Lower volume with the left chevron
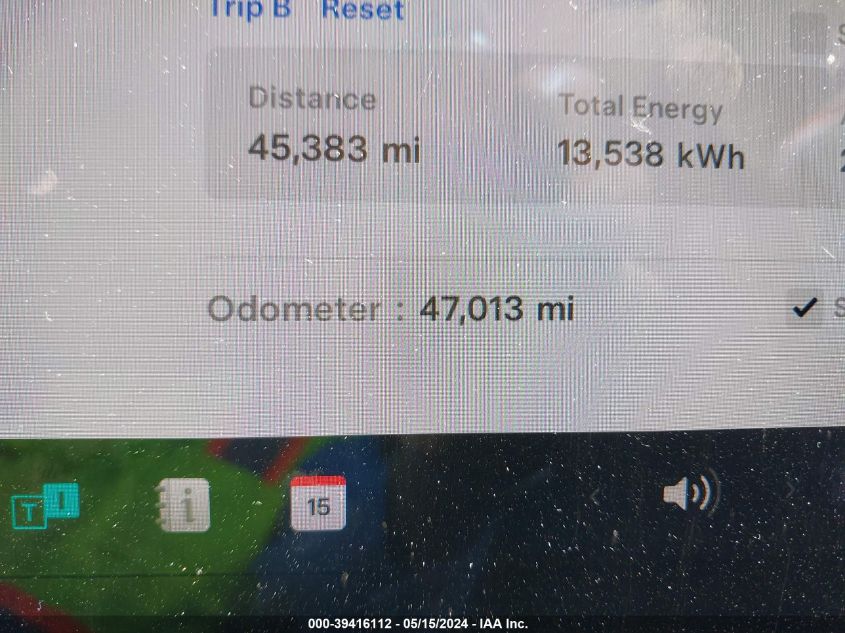This screenshot has width=845, height=633. (596, 494)
